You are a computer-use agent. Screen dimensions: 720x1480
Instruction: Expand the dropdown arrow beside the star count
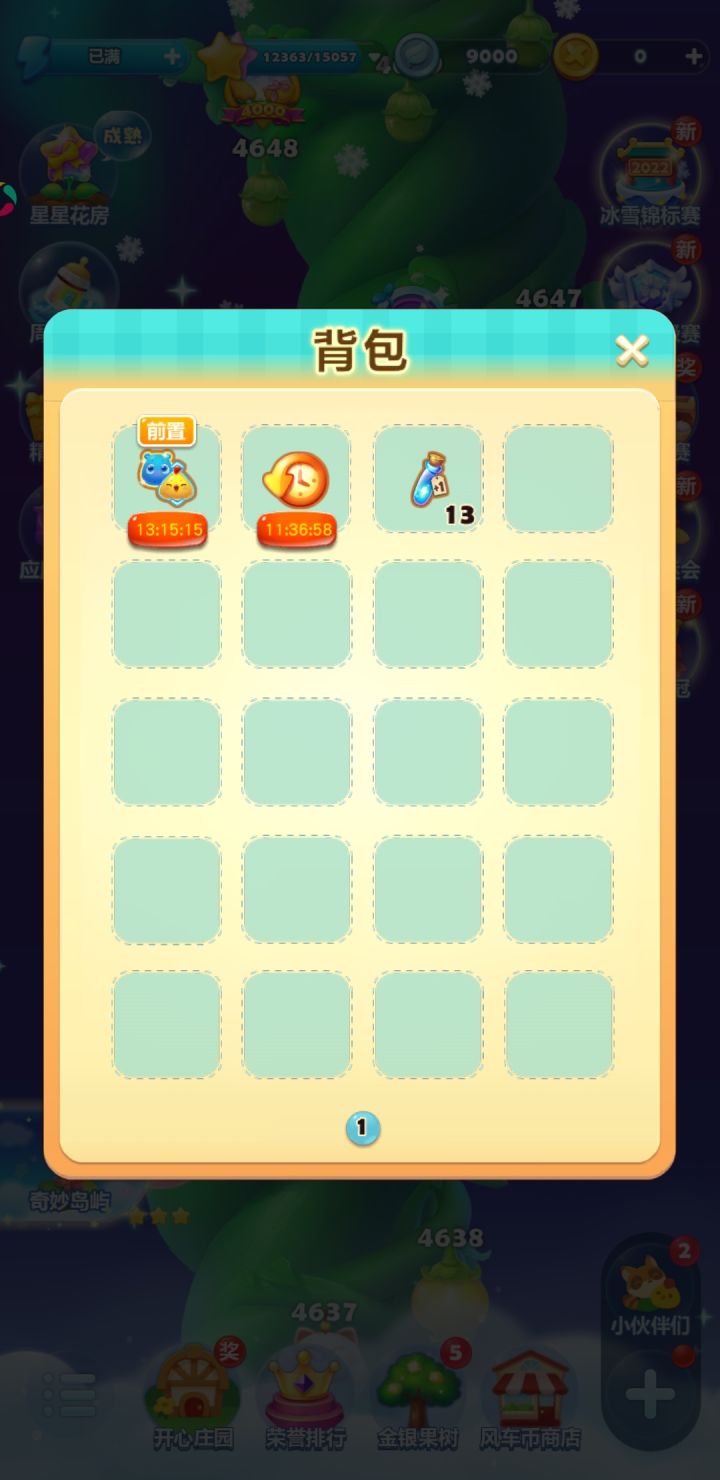[x=375, y=57]
